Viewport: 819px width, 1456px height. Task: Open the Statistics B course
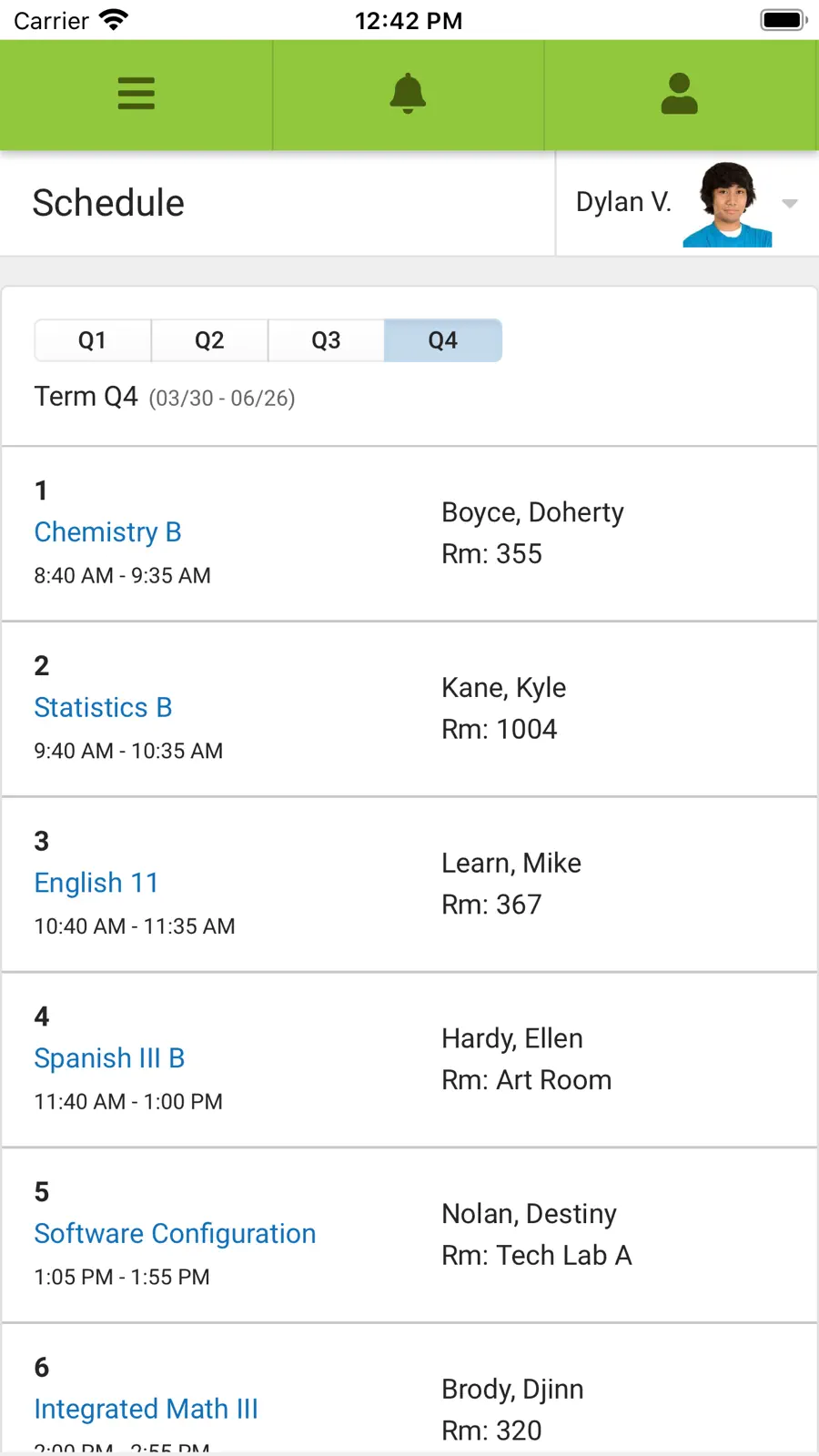104,708
